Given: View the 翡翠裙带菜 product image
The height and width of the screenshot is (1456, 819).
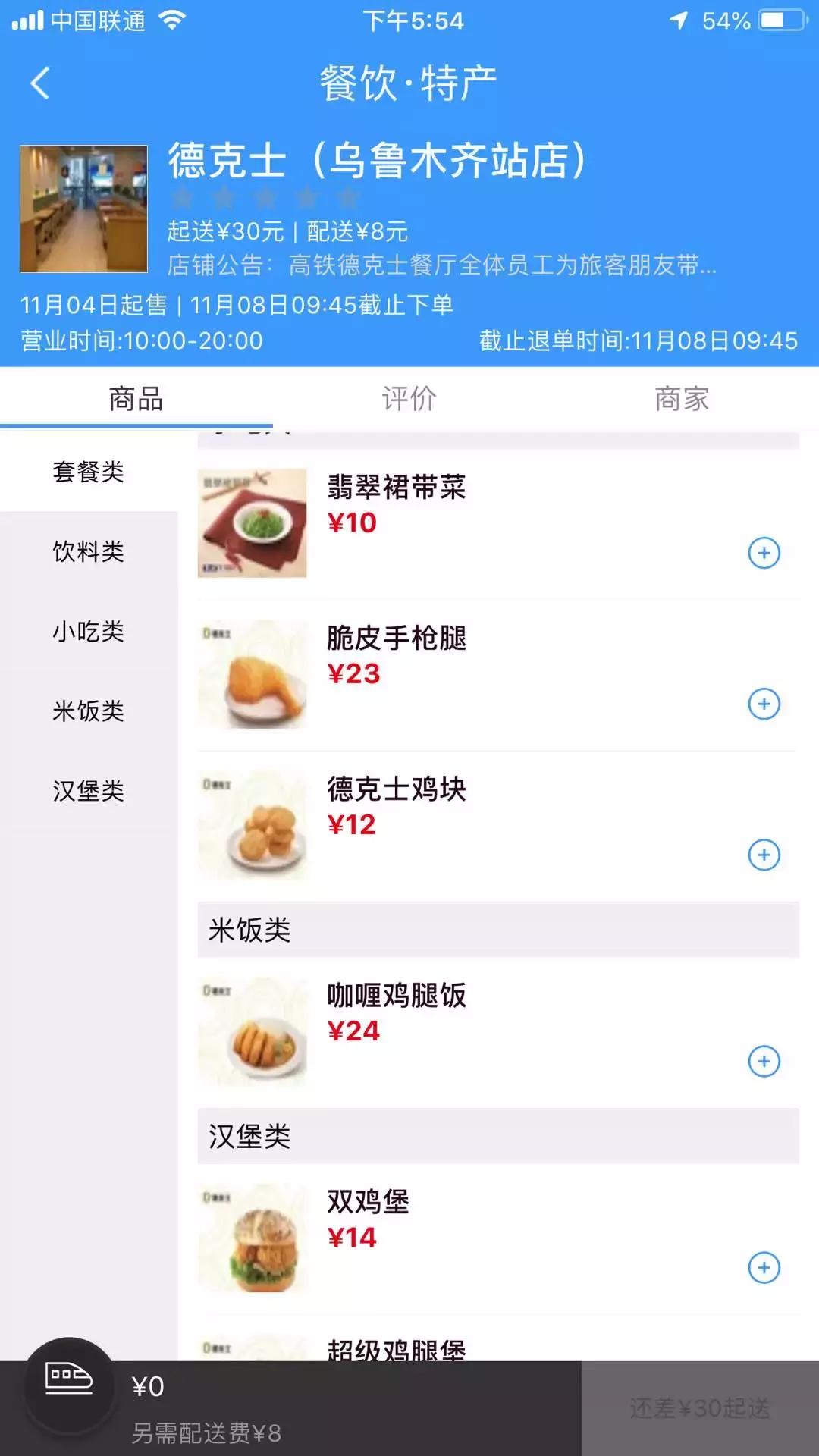Looking at the screenshot, I should tap(252, 523).
